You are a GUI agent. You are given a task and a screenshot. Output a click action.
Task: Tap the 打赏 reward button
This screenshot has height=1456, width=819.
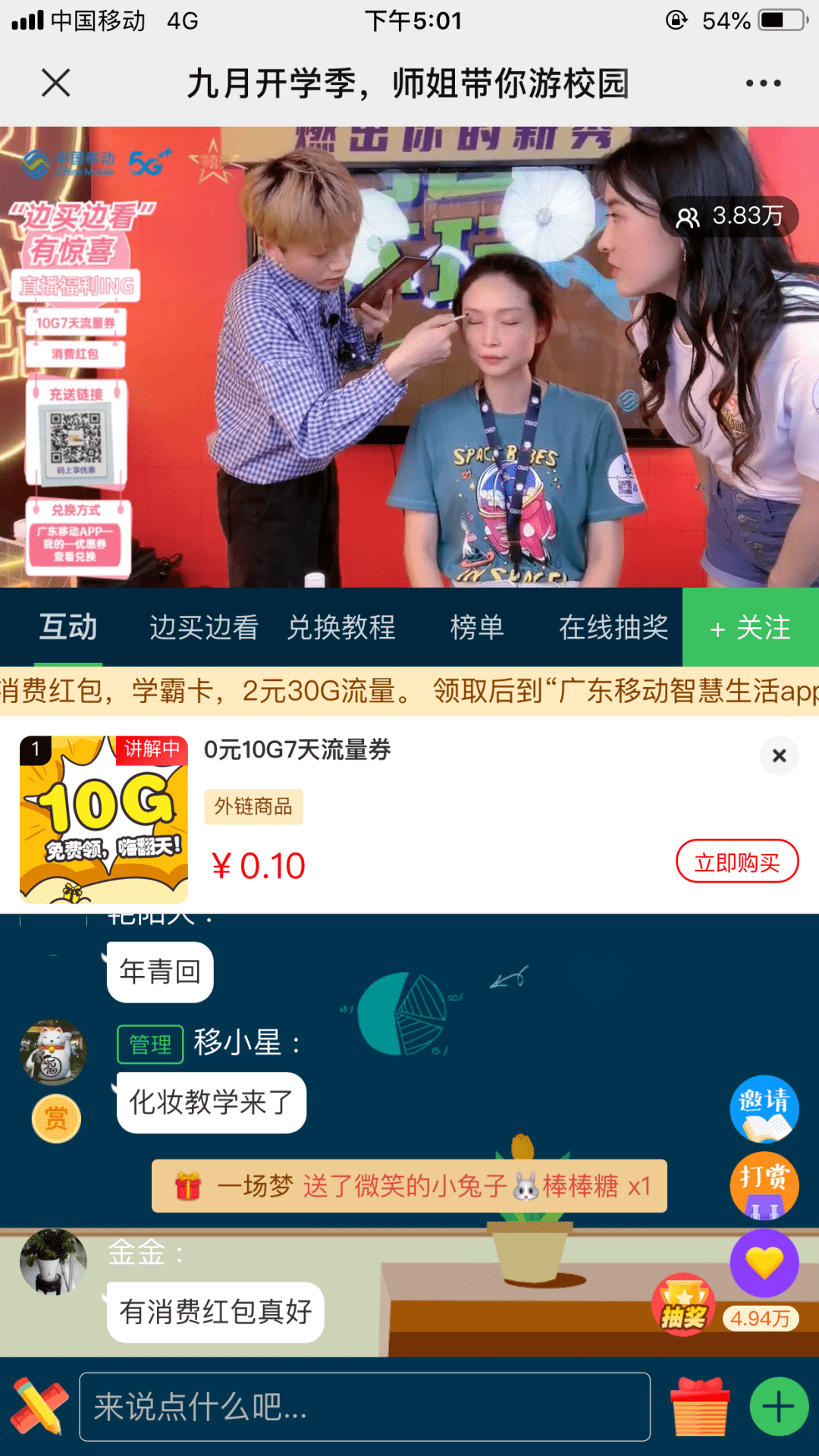pyautogui.click(x=764, y=1185)
